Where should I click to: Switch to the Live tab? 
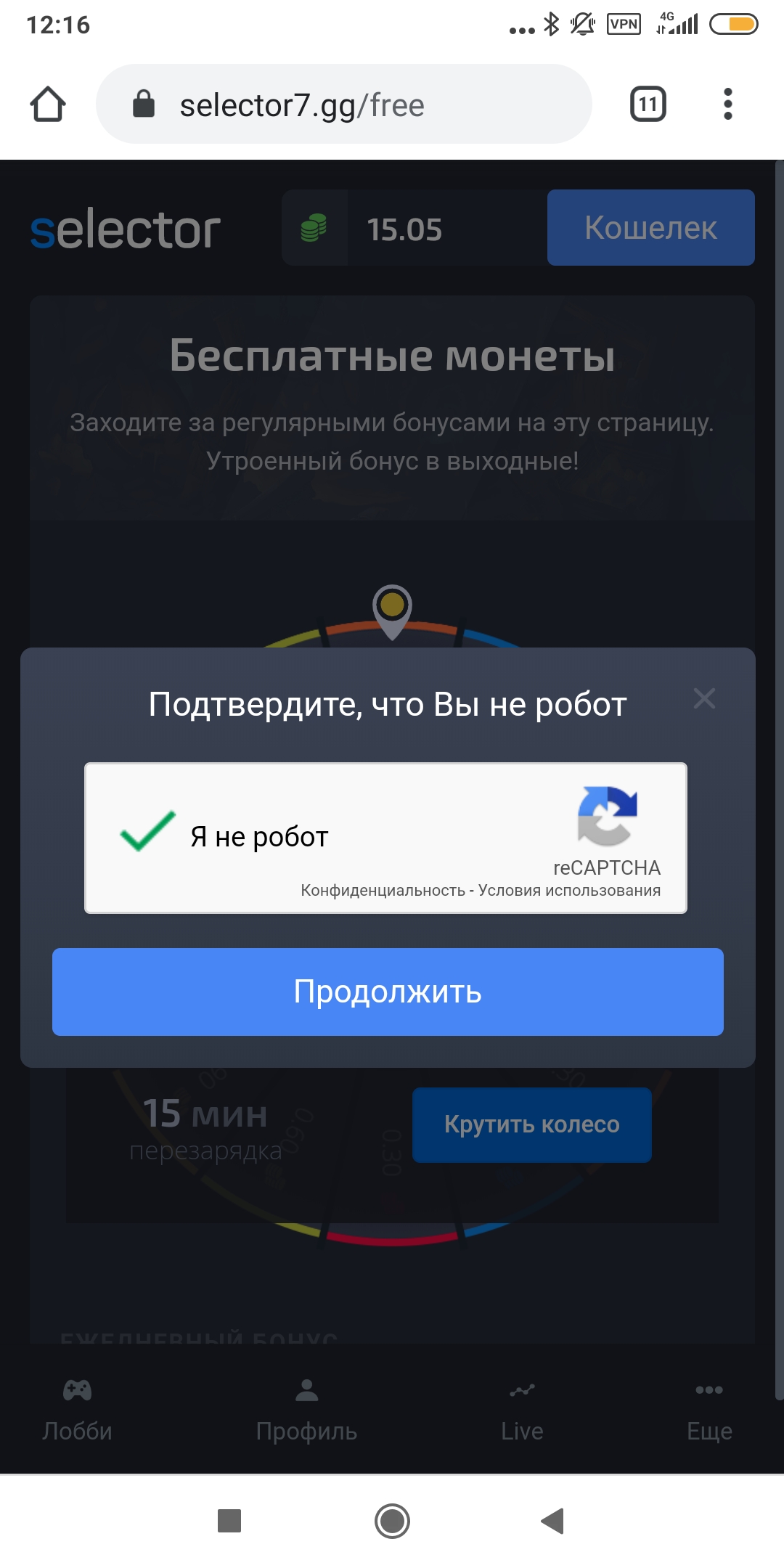pyautogui.click(x=522, y=1411)
